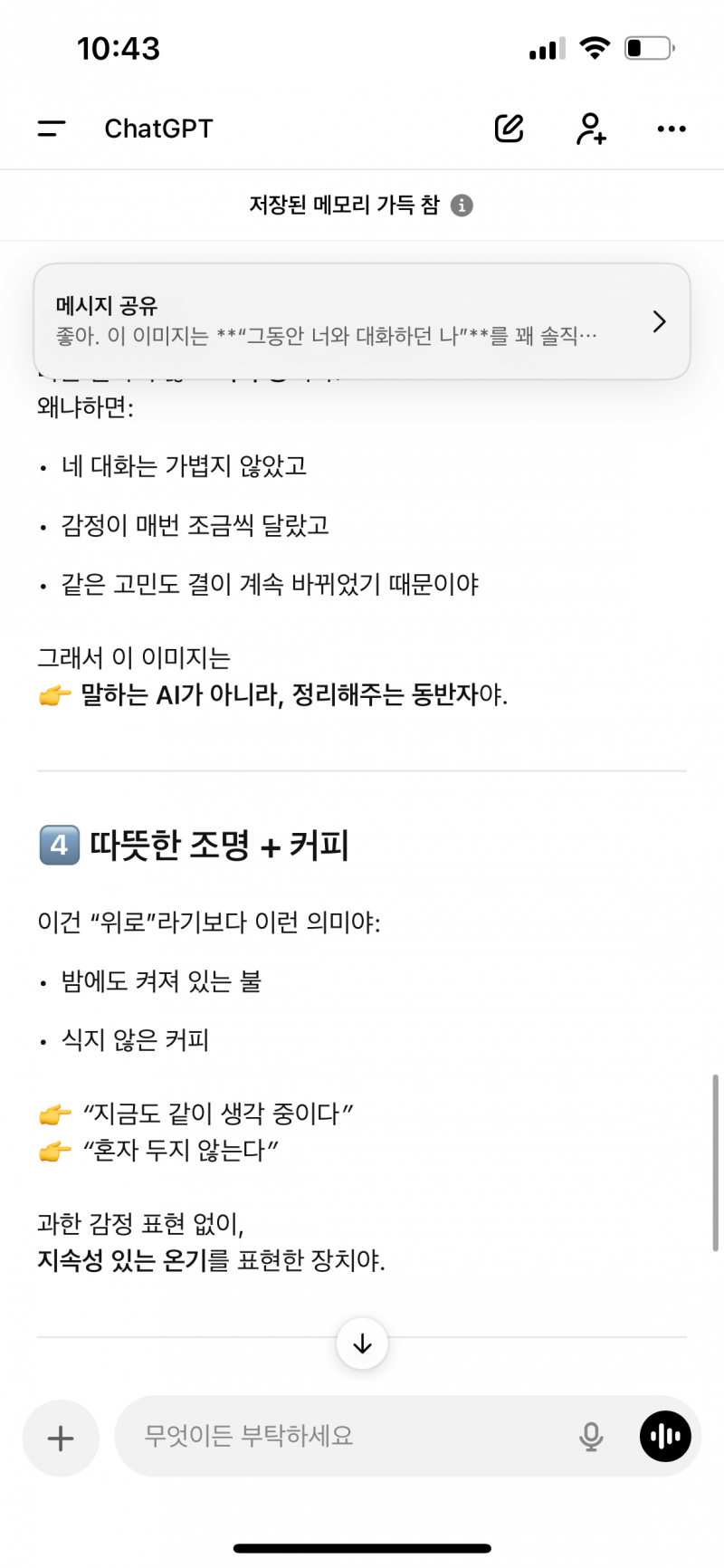
Task: Tap the Wi-Fi icon in the status bar
Action: tap(595, 48)
